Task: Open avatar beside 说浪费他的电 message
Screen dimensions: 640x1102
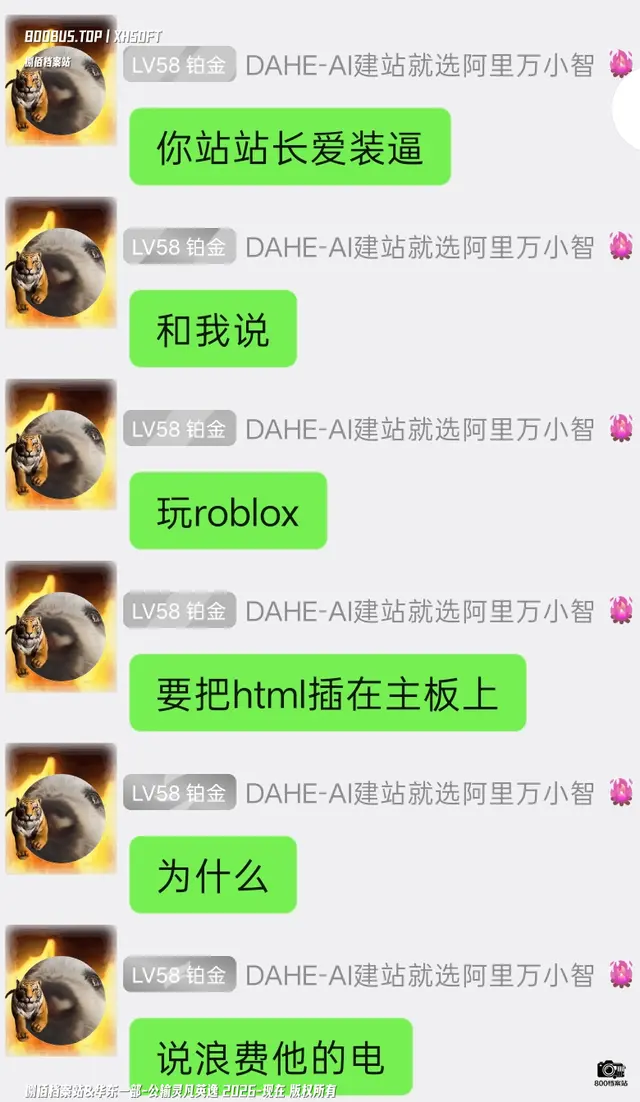Action: pos(61,991)
